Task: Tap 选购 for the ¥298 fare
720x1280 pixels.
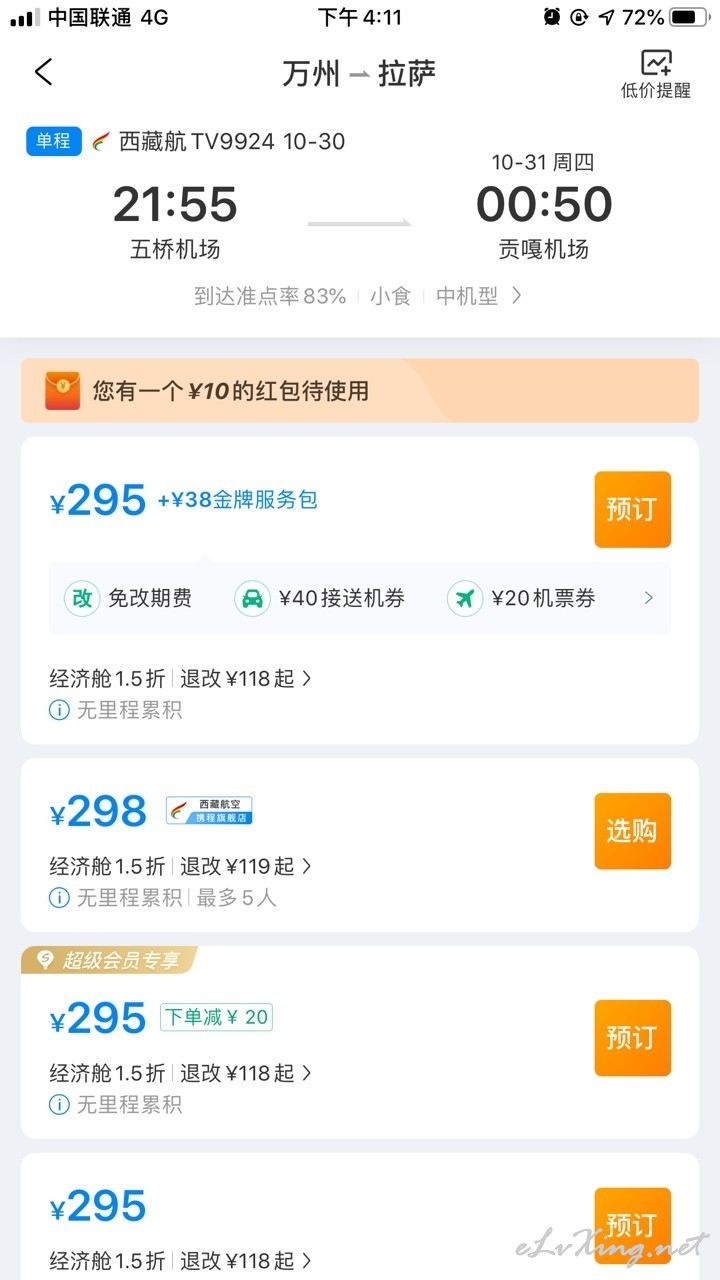Action: (x=632, y=831)
